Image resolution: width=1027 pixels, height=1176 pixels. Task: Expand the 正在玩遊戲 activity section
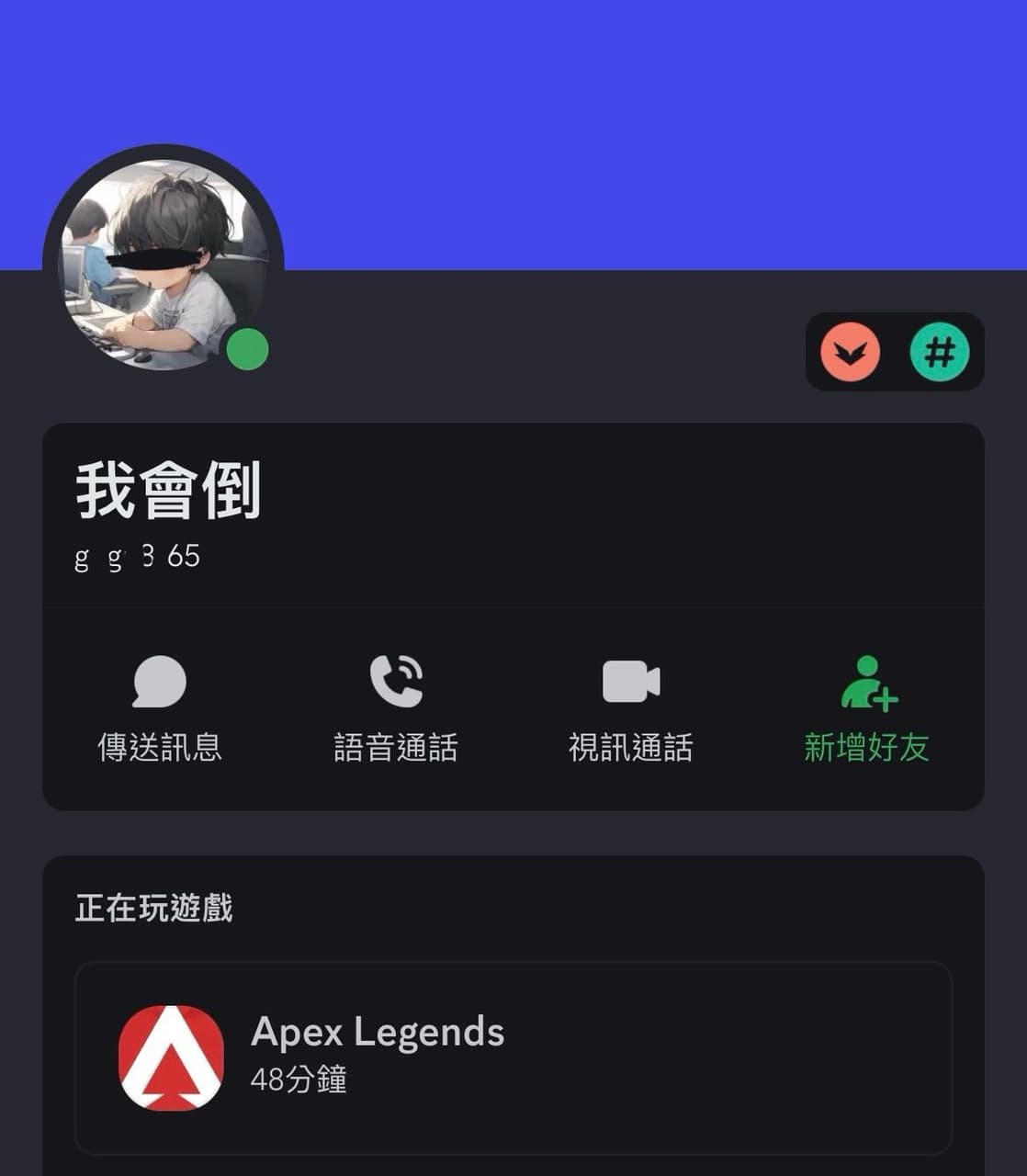(x=153, y=908)
